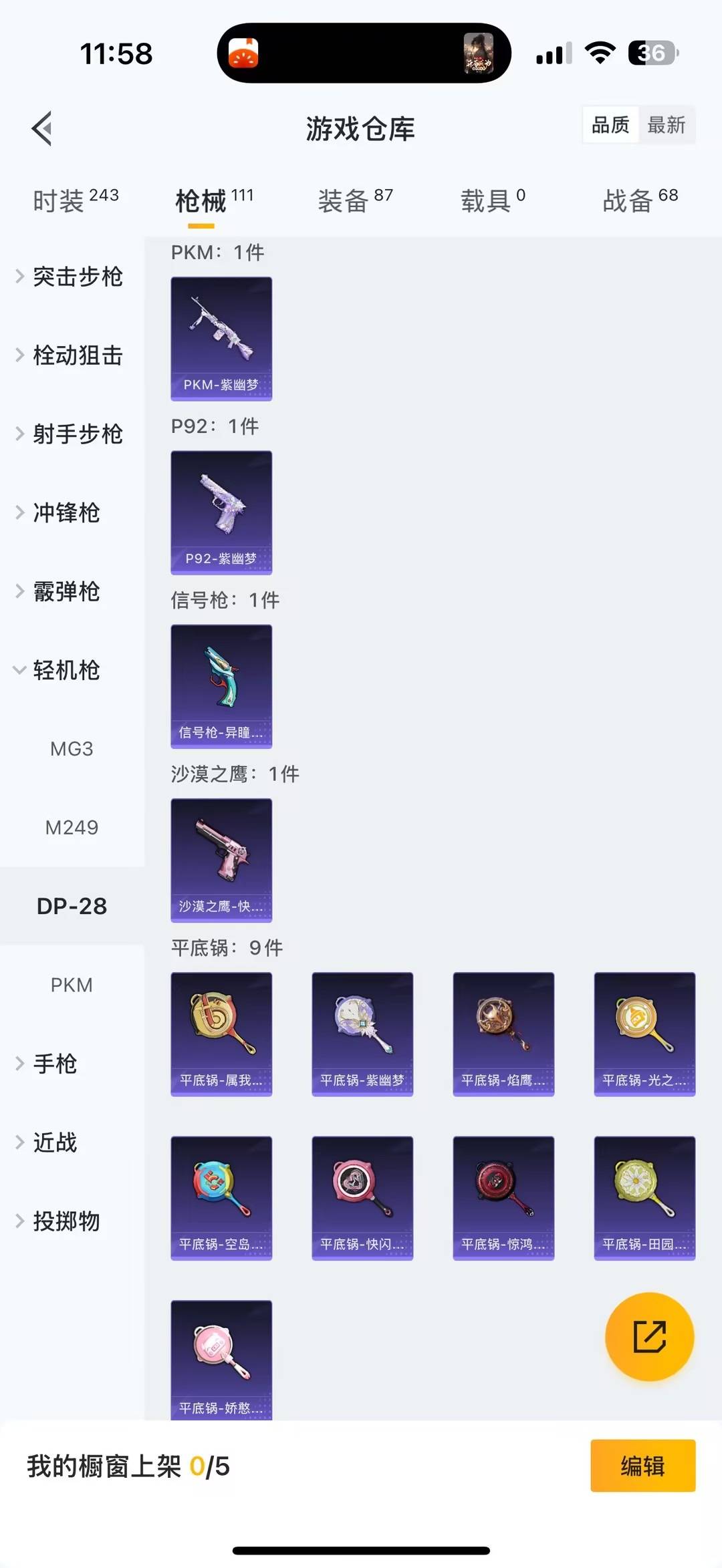Tap the back arrow at top left
722x1568 pixels.
(x=42, y=128)
